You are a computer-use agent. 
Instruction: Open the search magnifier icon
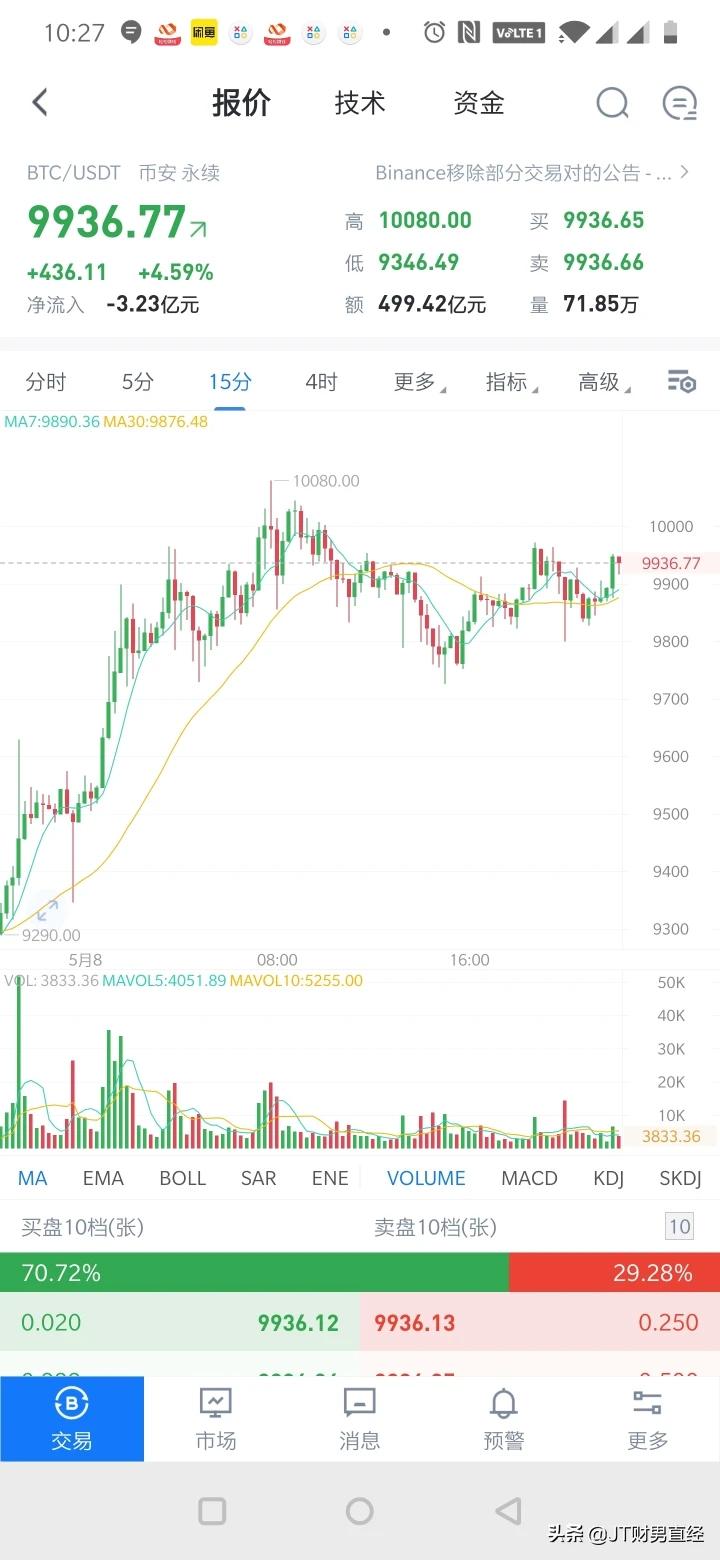point(612,103)
